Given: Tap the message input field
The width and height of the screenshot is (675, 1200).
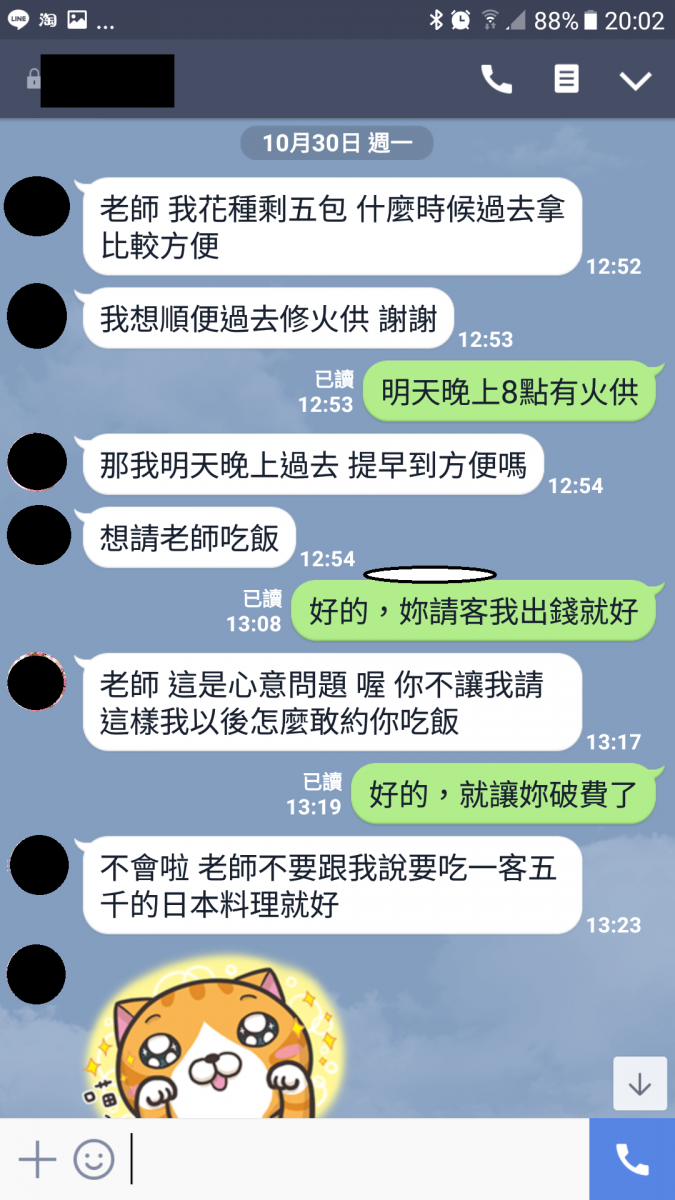Looking at the screenshot, I should (x=357, y=1160).
